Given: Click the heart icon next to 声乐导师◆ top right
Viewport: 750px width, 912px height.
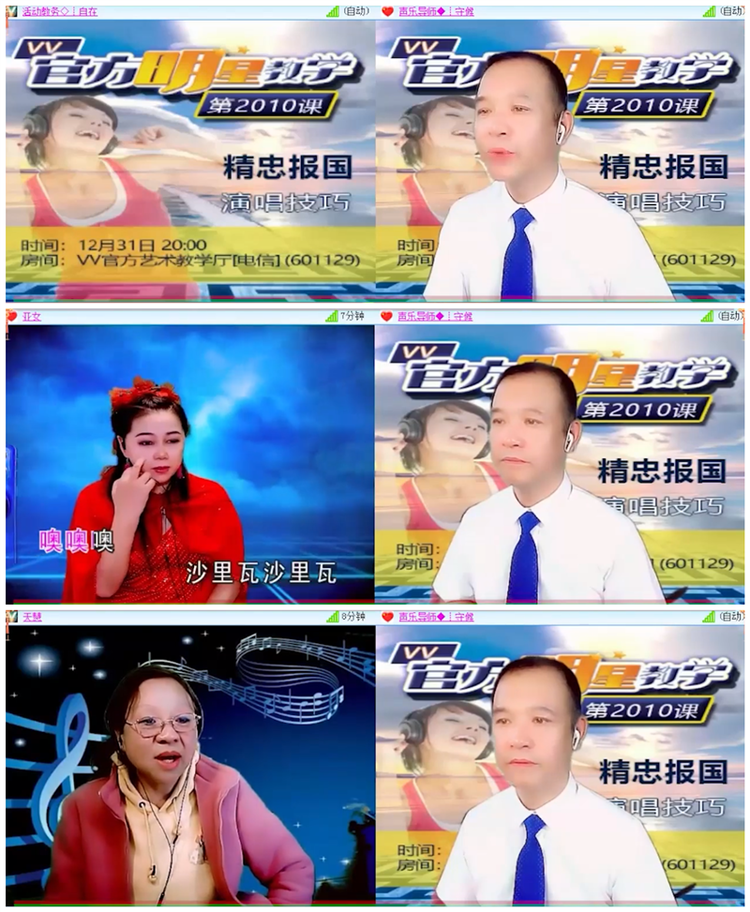Looking at the screenshot, I should point(387,12).
